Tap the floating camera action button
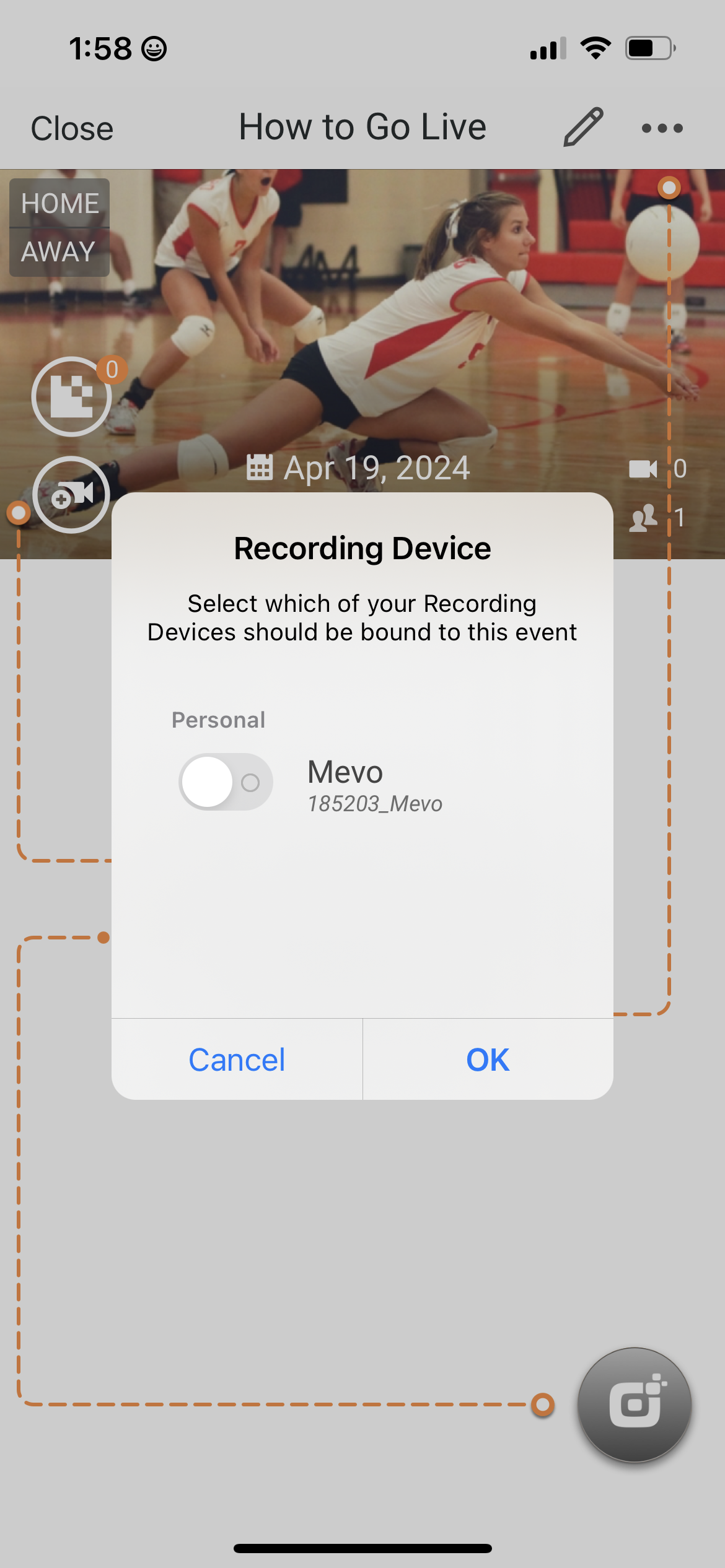Viewport: 725px width, 1568px height. coord(634,1405)
